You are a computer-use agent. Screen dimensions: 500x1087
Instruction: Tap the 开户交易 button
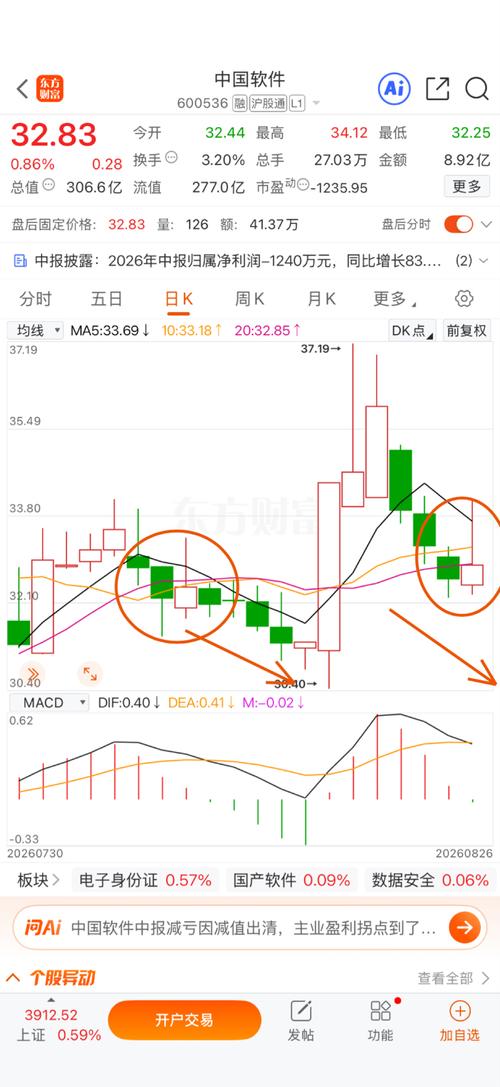click(184, 1020)
